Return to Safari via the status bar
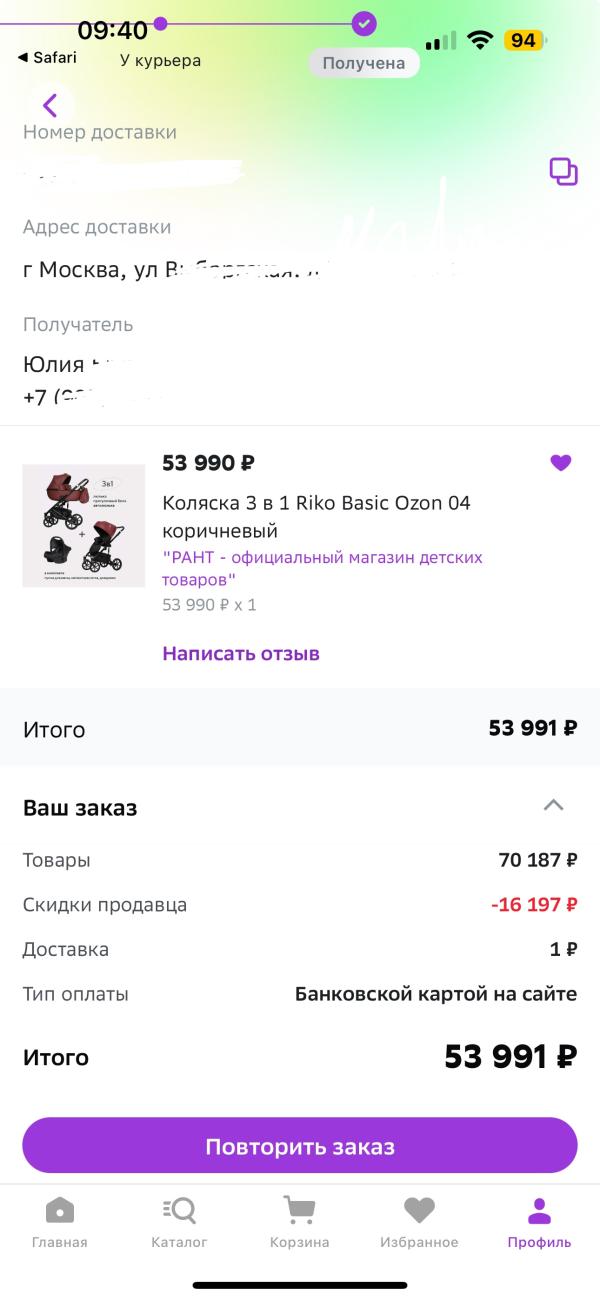Image resolution: width=600 pixels, height=1300 pixels. pyautogui.click(x=48, y=58)
